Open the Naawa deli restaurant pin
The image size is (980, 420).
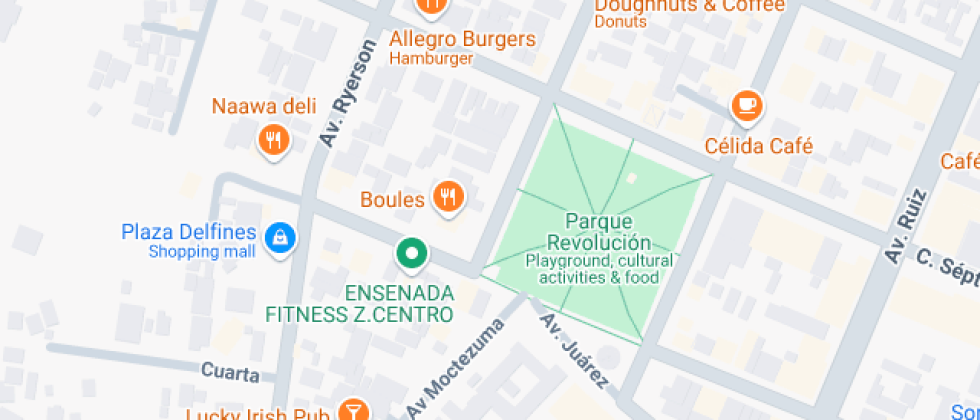(x=274, y=141)
